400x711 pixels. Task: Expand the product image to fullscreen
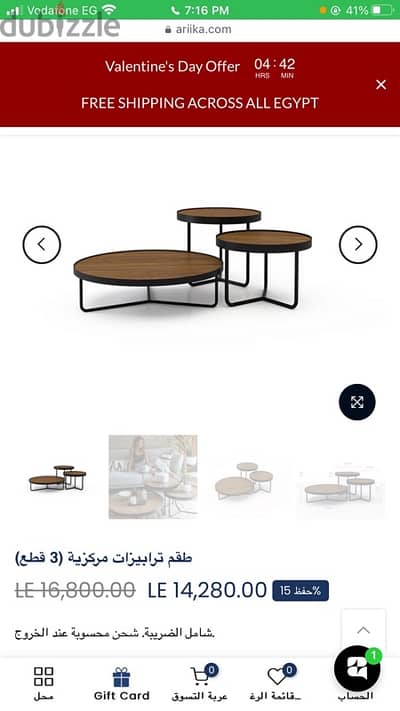pos(357,402)
